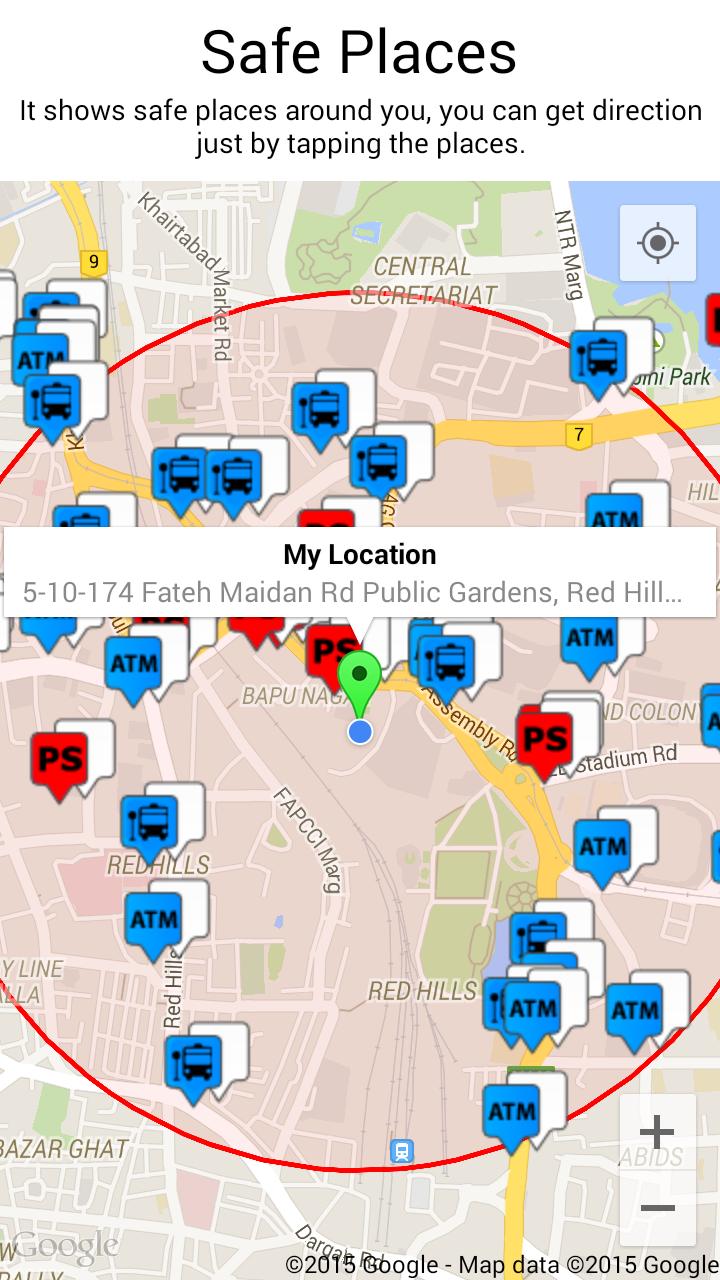This screenshot has height=1280, width=720.
Task: Zoom in on the map
Action: coord(657,1133)
